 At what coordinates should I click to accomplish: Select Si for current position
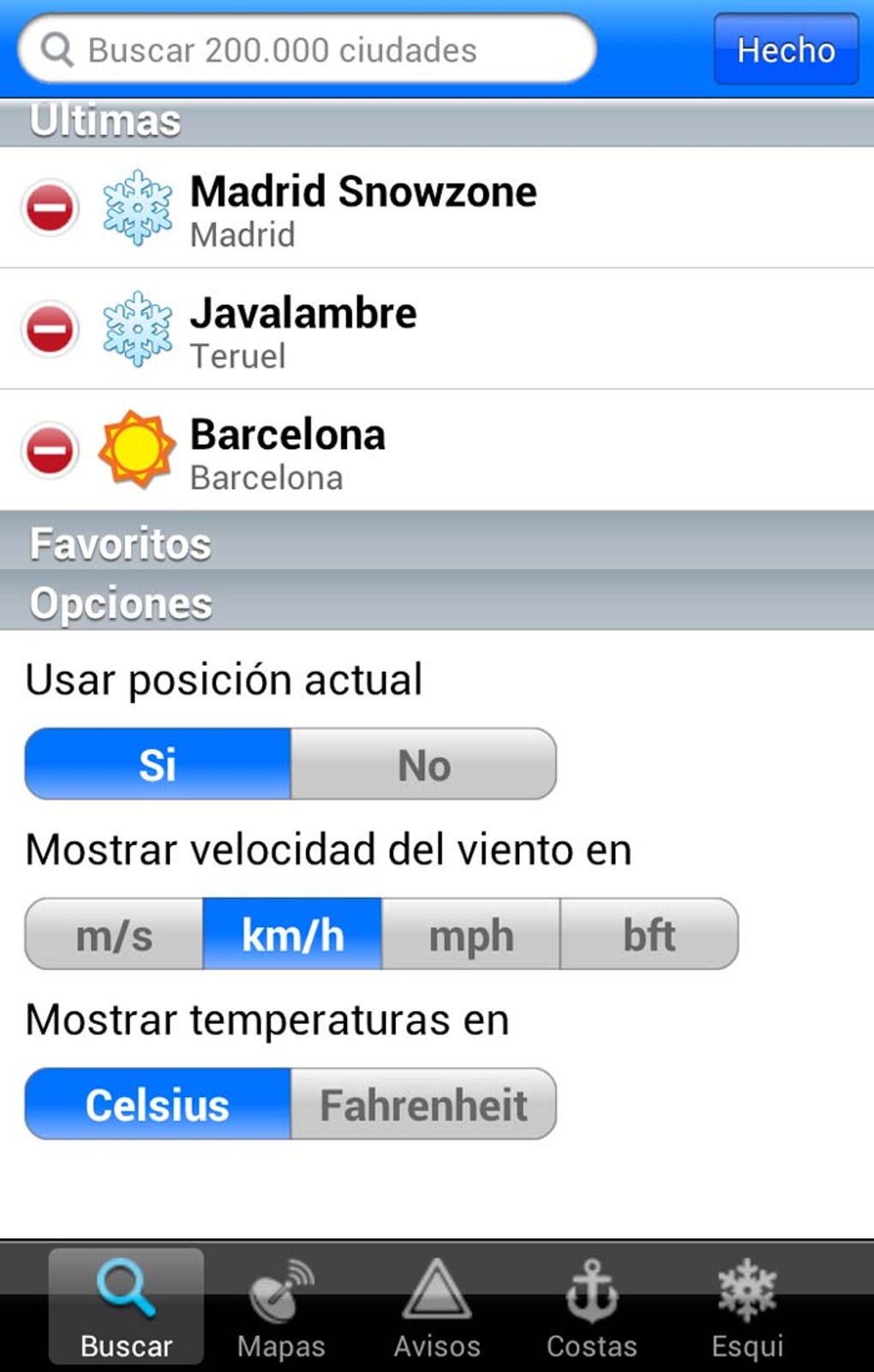(158, 764)
